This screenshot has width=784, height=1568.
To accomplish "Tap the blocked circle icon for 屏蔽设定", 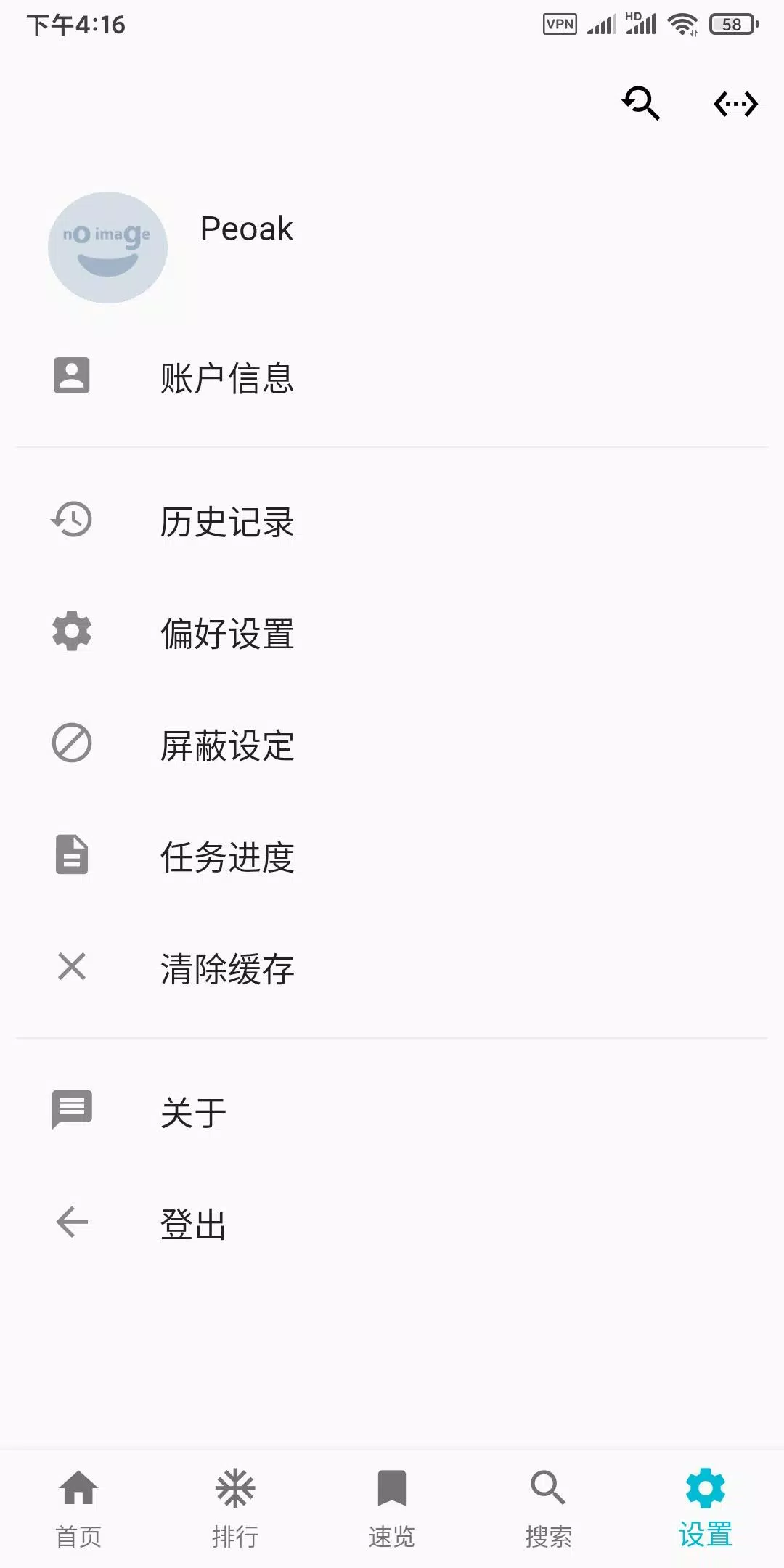I will pyautogui.click(x=71, y=744).
